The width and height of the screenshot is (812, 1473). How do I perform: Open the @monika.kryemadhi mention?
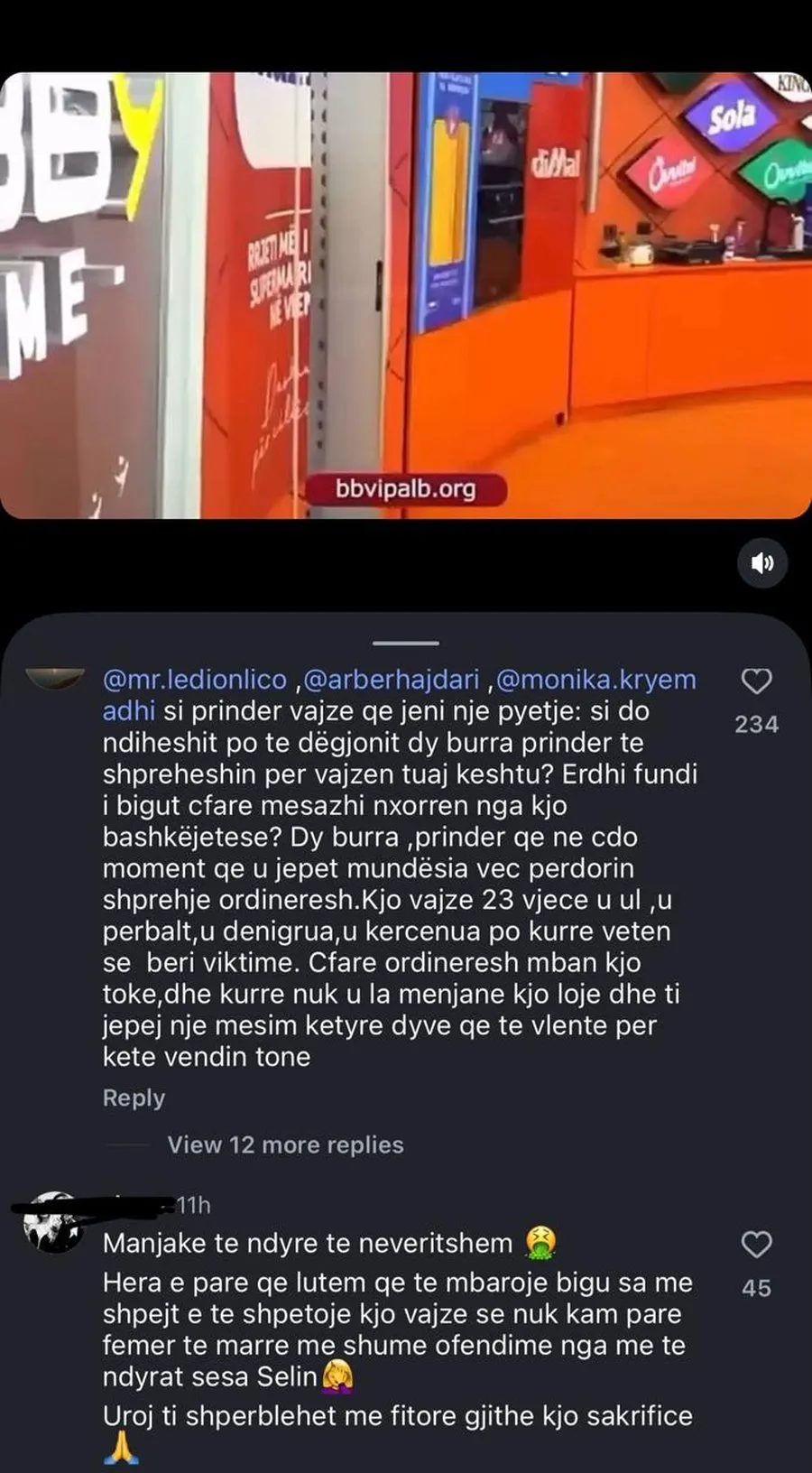(595, 680)
